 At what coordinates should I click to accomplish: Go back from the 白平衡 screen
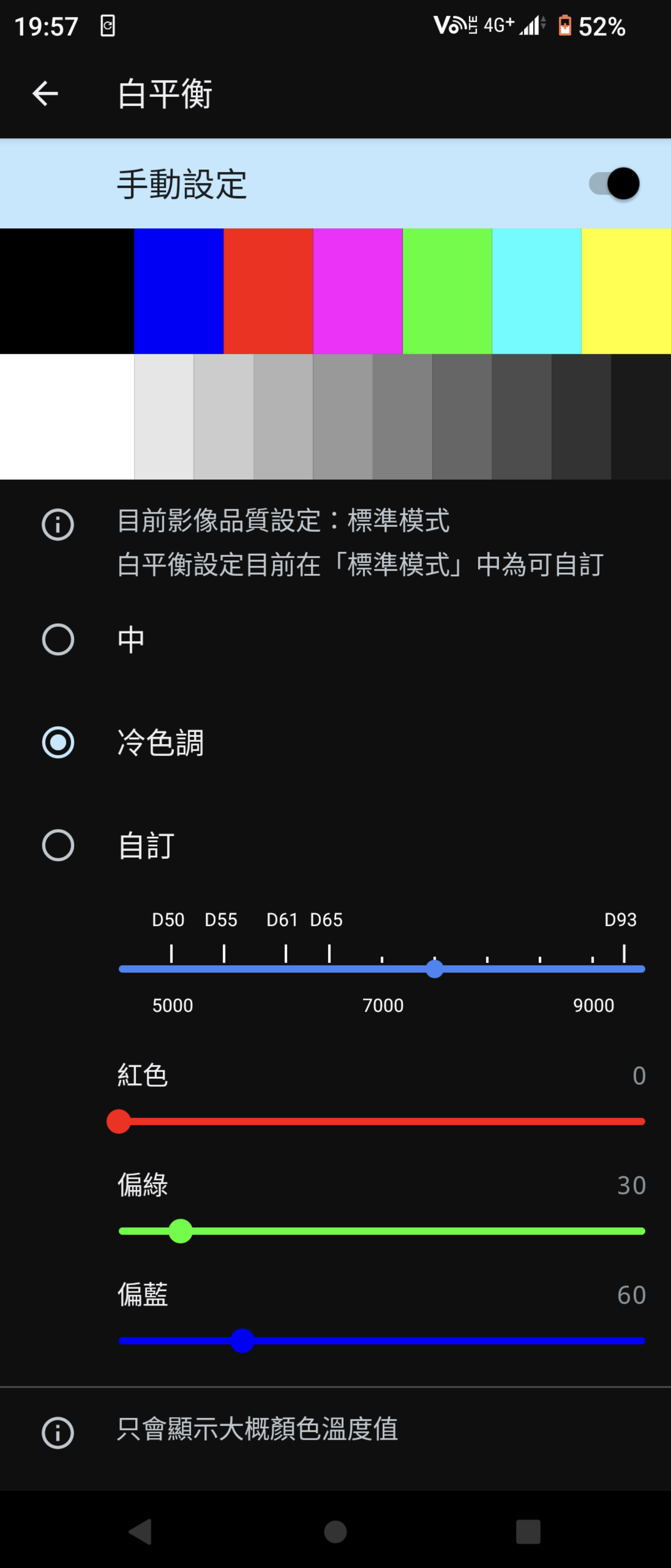45,93
